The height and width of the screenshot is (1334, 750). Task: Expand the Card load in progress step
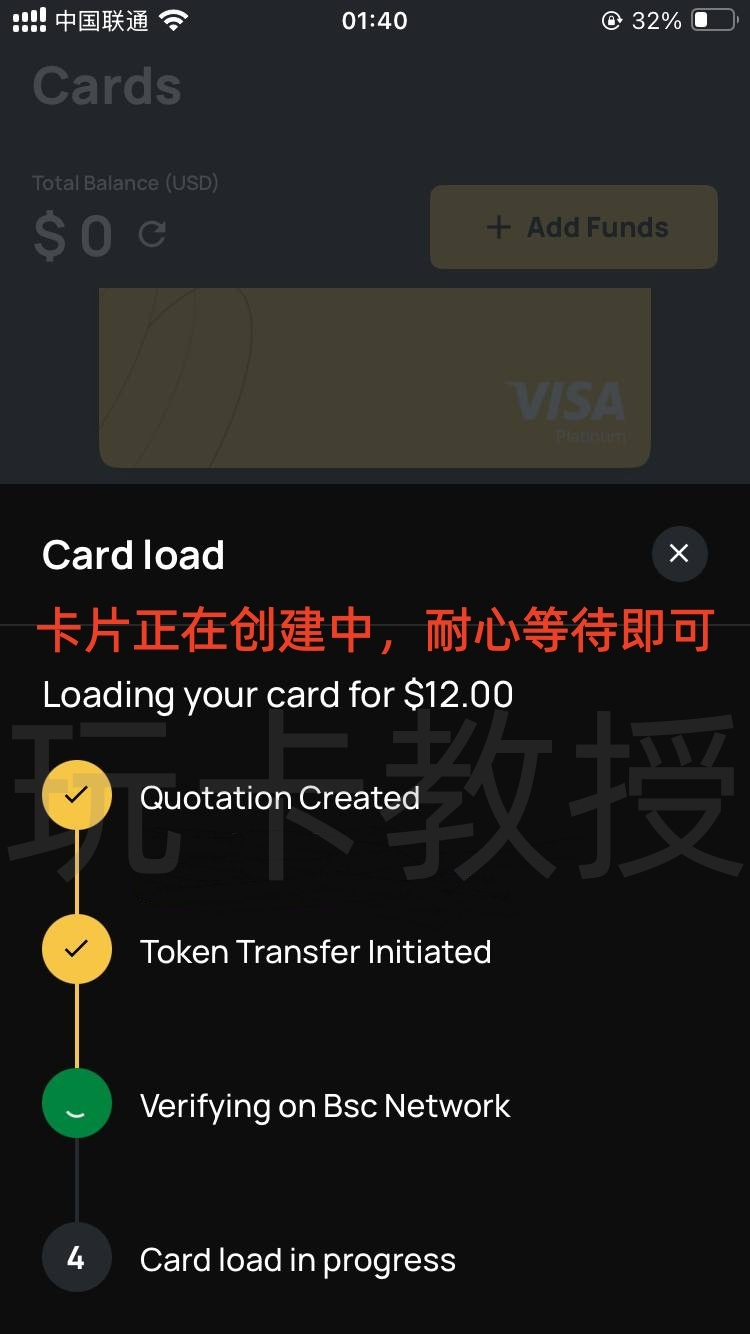point(297,1259)
